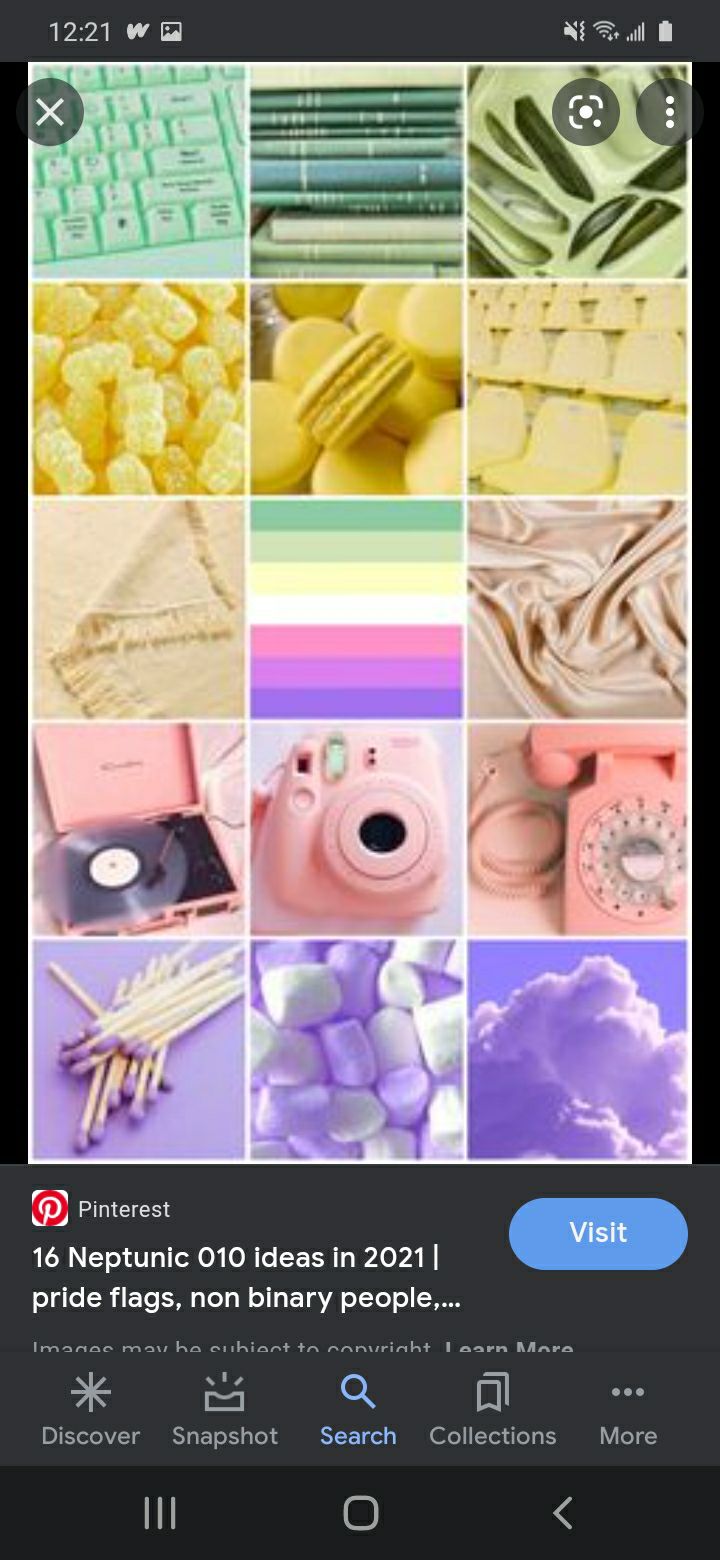Screen dimensions: 720x1560
Task: Open the More tab
Action: 628,1410
